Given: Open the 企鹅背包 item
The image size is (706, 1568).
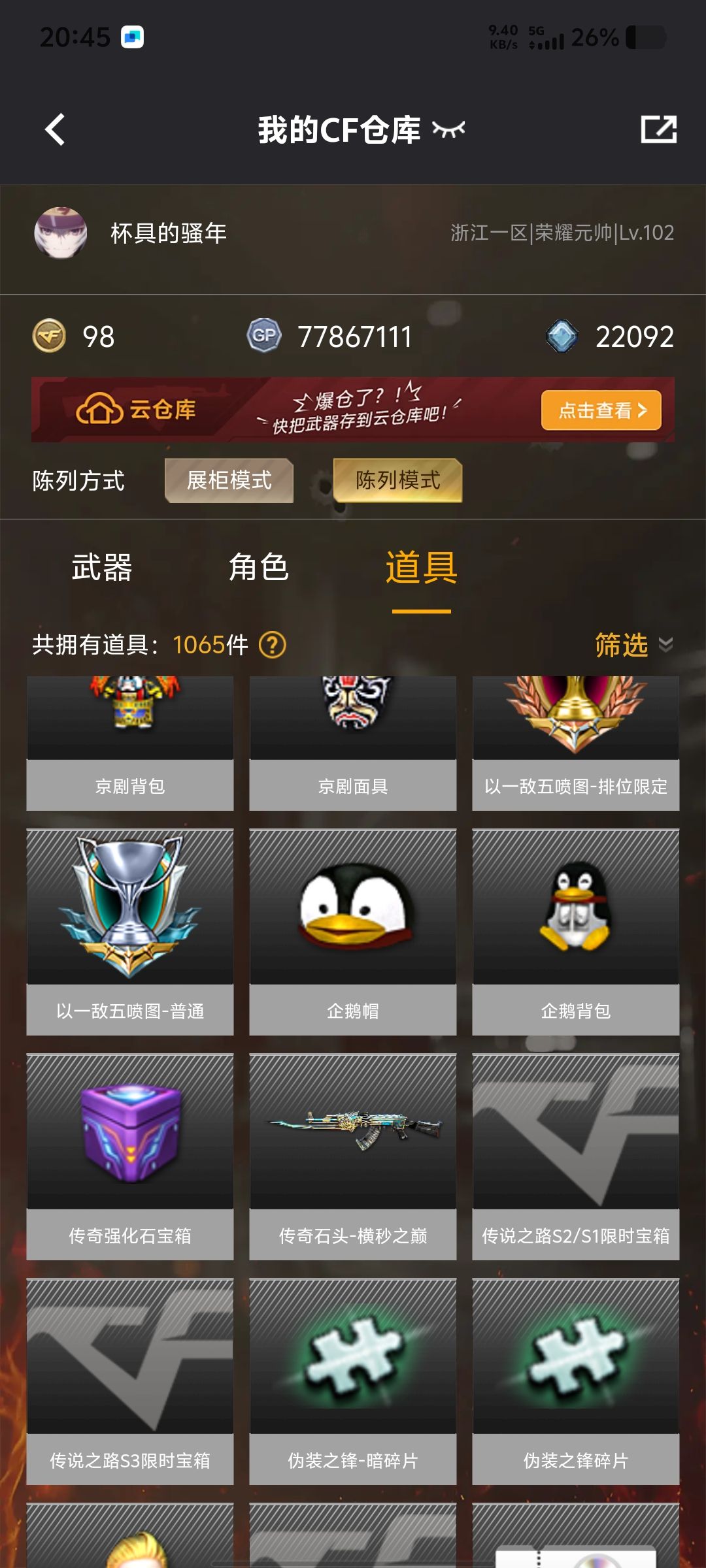Looking at the screenshot, I should coord(575,932).
